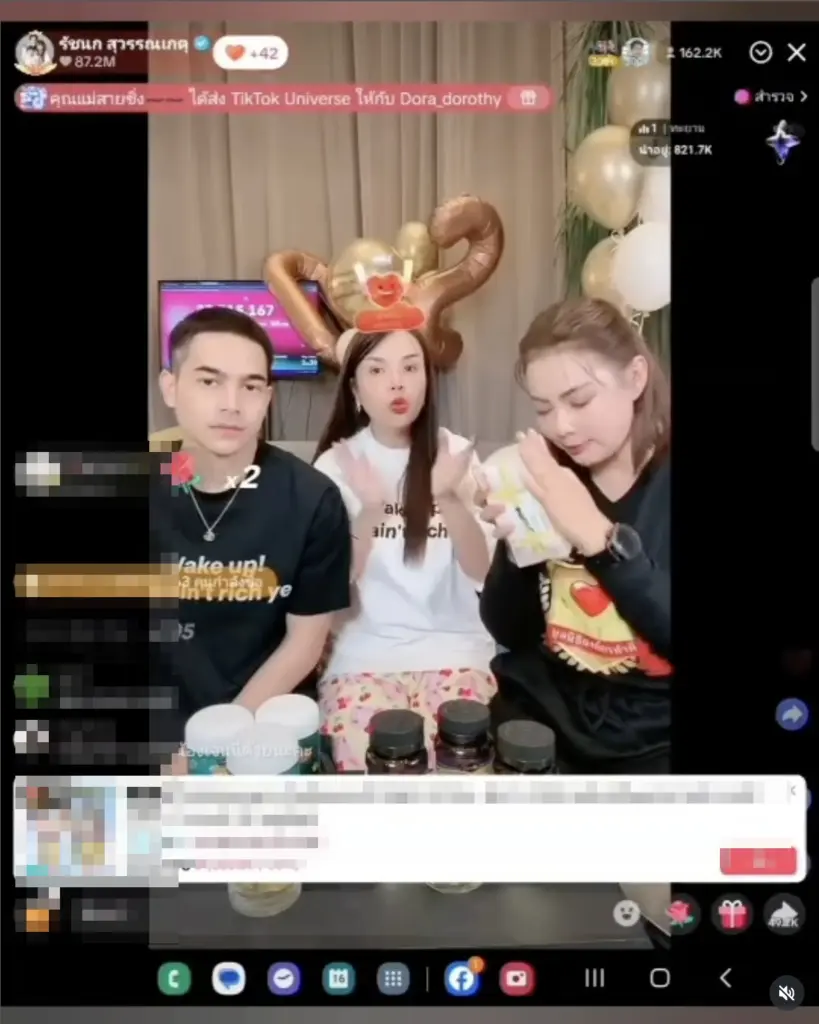Open the apps grid in taskbar
Viewport: 819px width, 1024px height.
[393, 978]
